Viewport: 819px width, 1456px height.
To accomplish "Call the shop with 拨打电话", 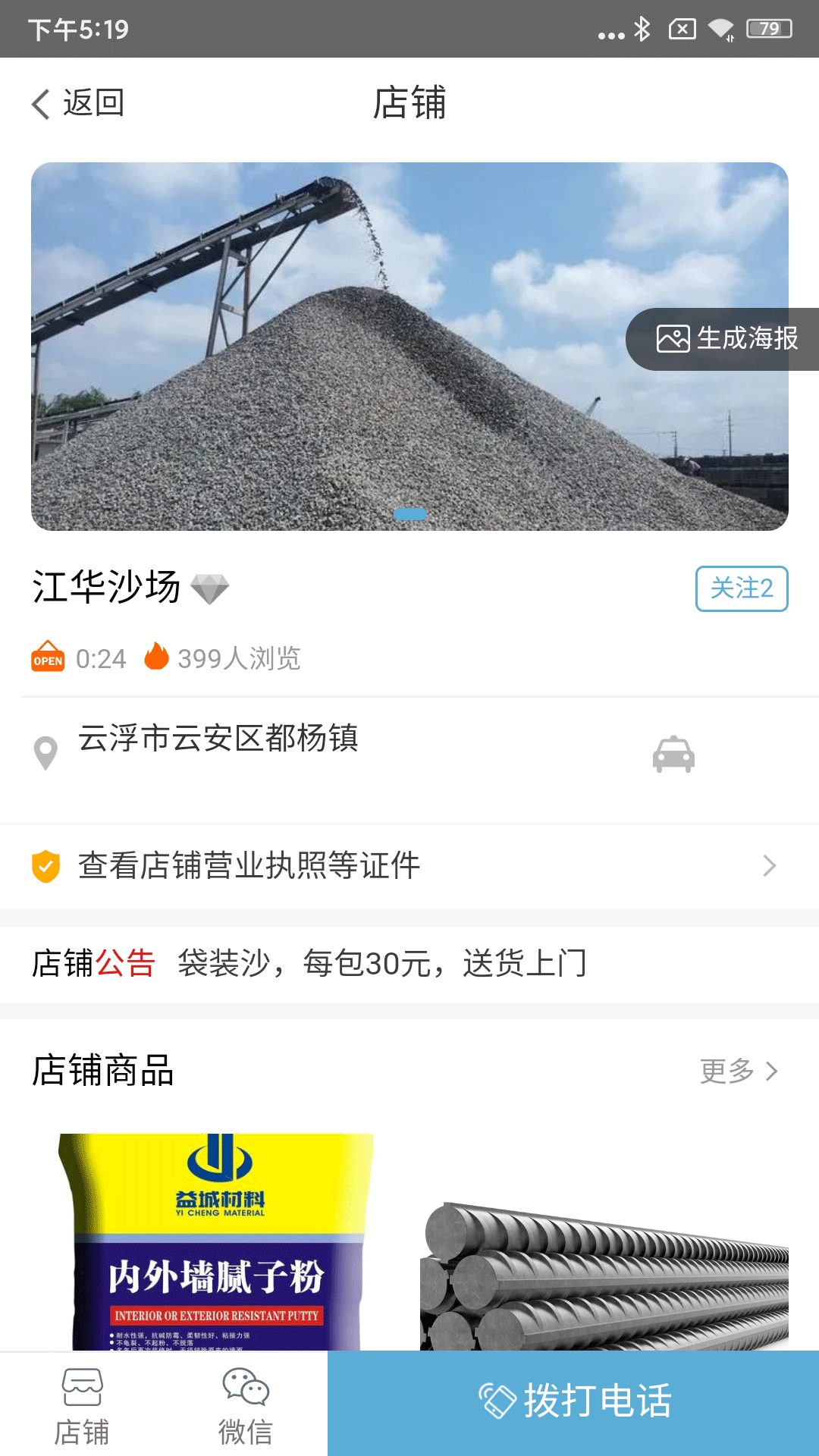I will pyautogui.click(x=573, y=1402).
